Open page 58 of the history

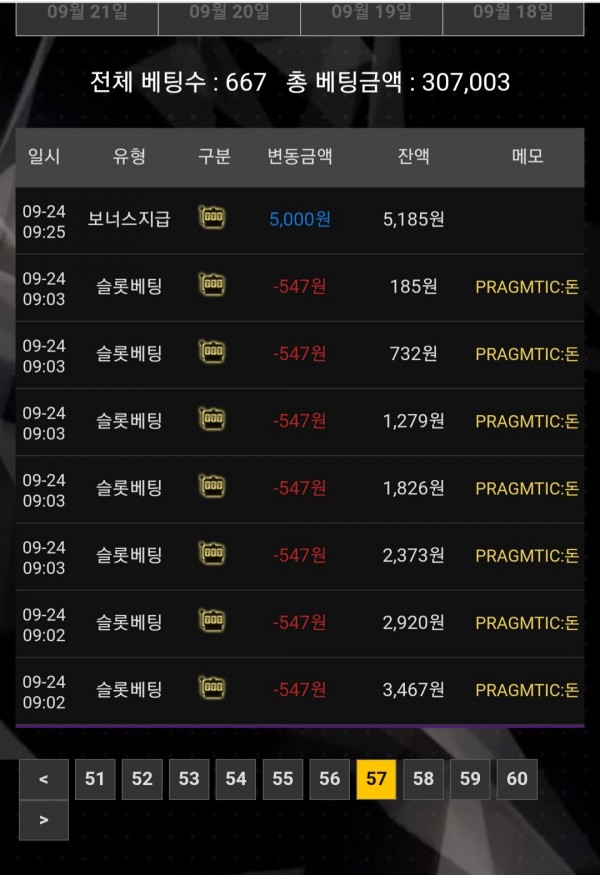pos(423,779)
